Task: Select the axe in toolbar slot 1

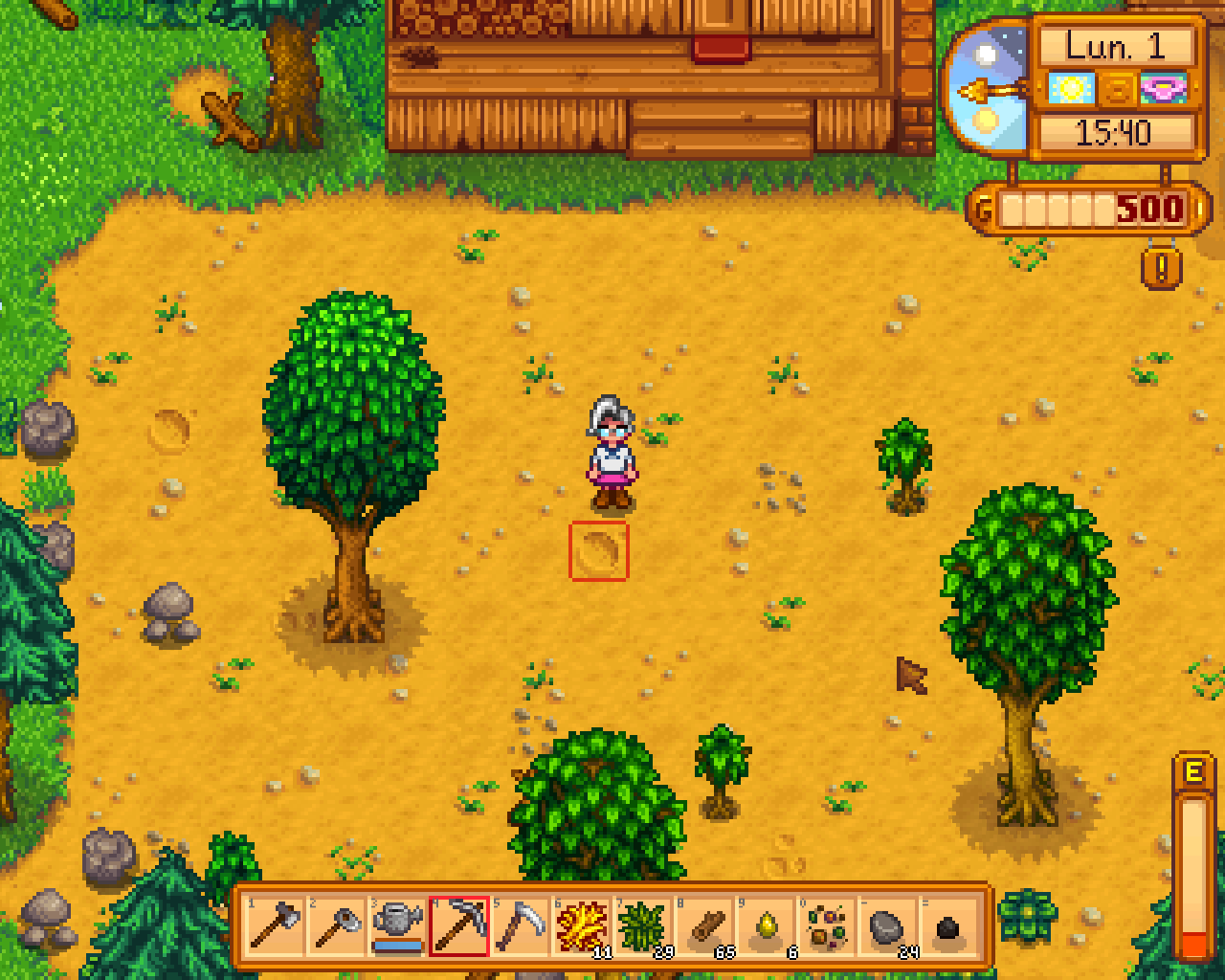Action: point(276,926)
